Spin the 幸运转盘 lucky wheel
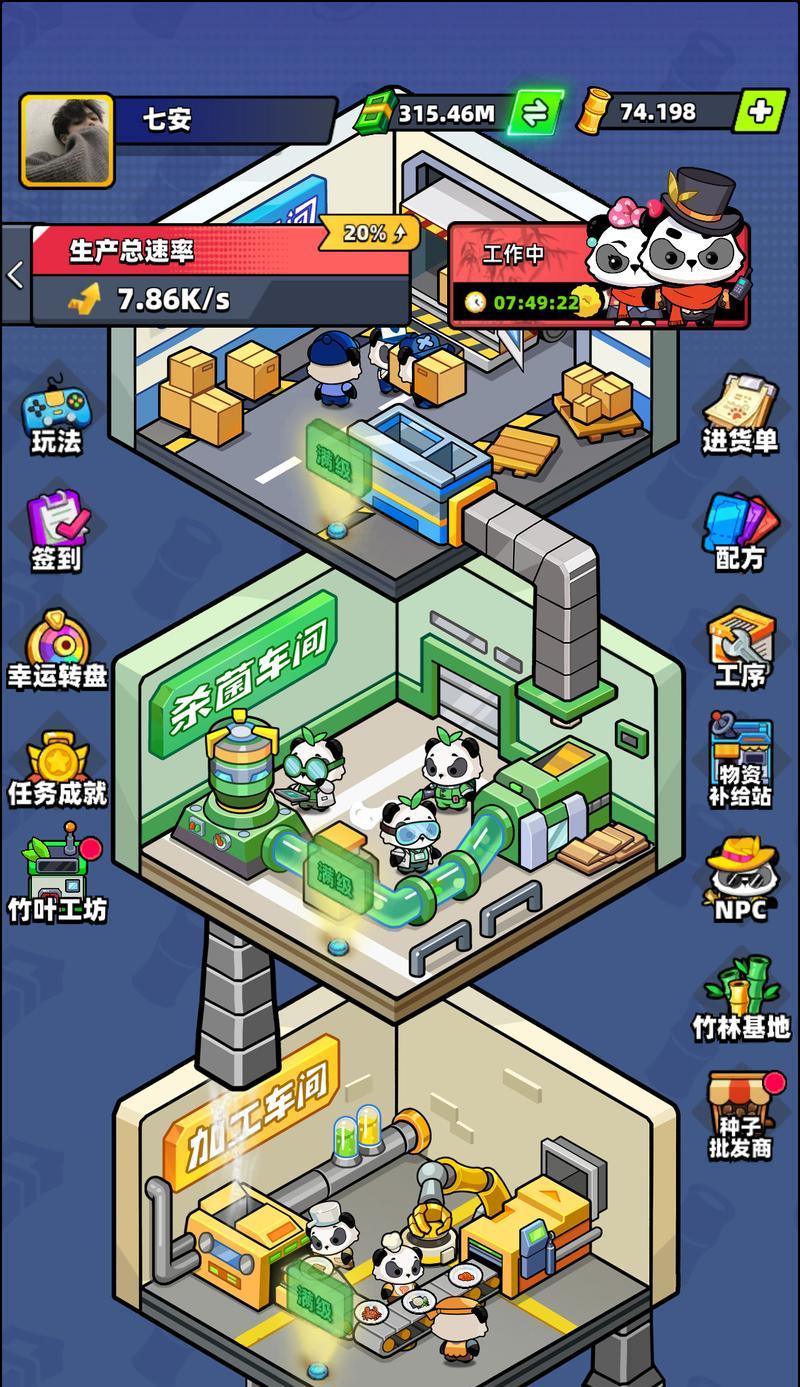800x1387 pixels. 57,648
